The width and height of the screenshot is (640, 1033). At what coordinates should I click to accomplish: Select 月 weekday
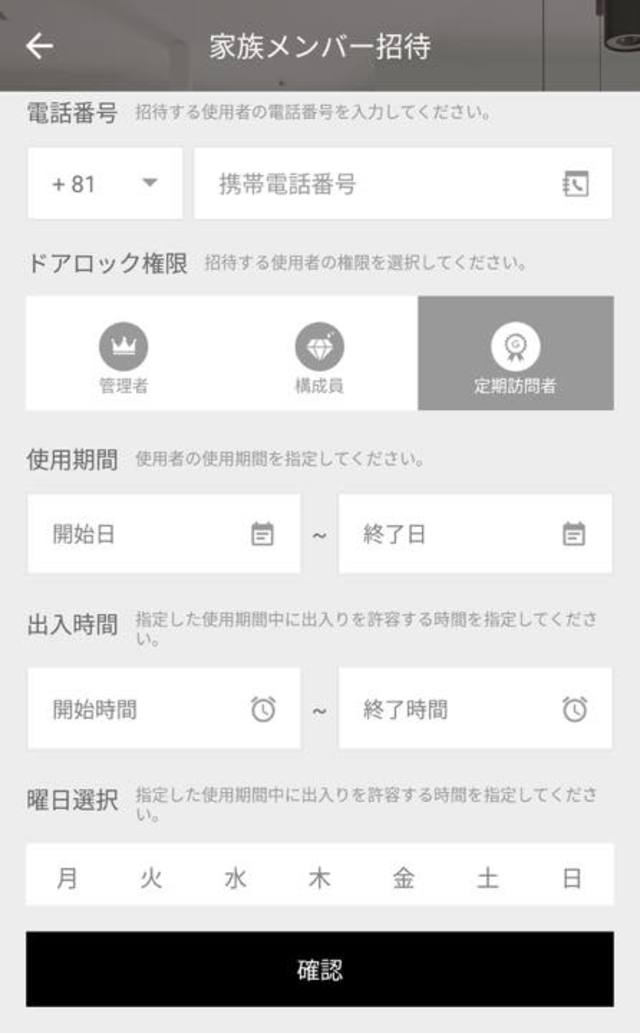(x=67, y=878)
